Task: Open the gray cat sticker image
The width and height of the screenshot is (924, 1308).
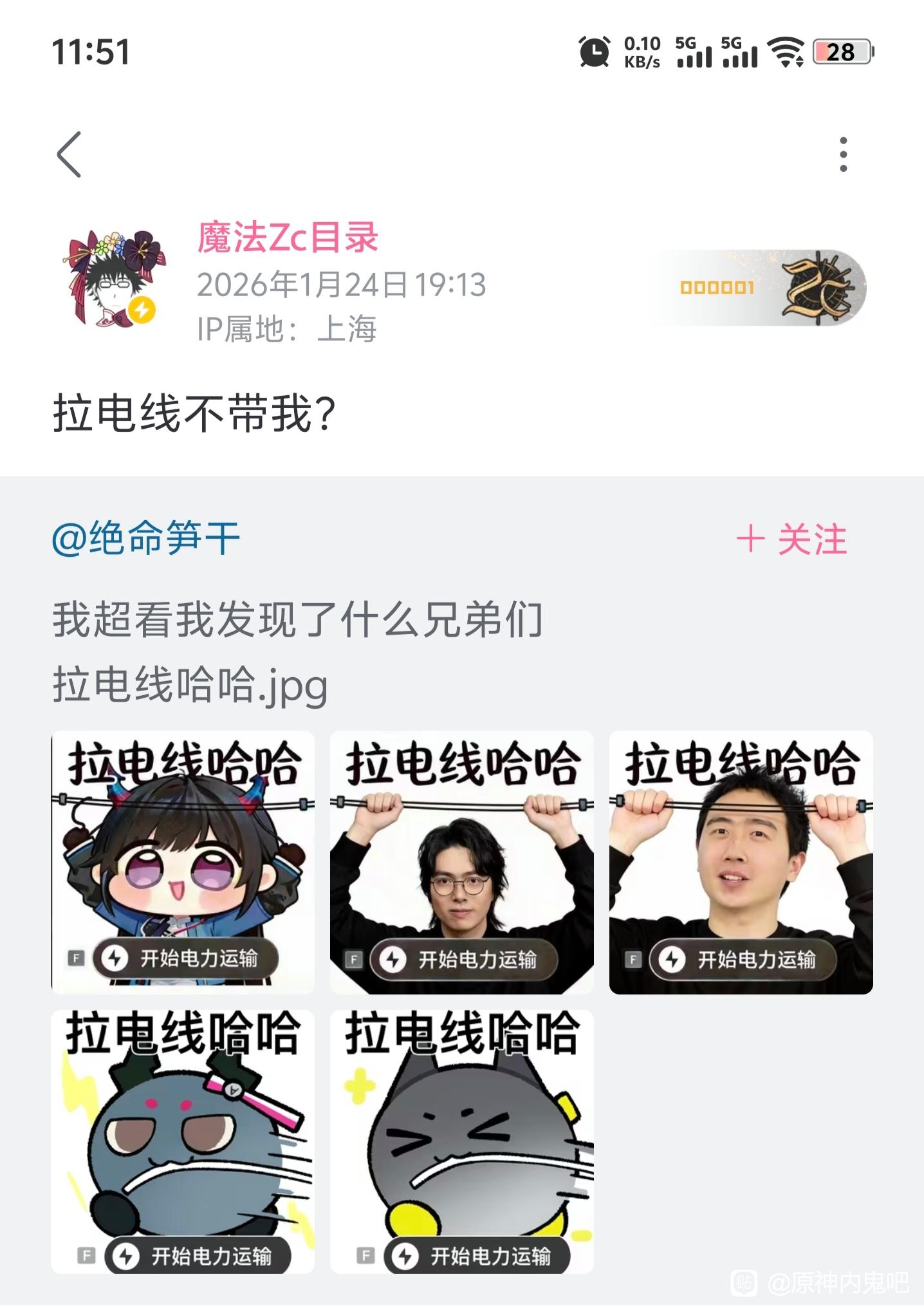Action: tap(462, 1141)
